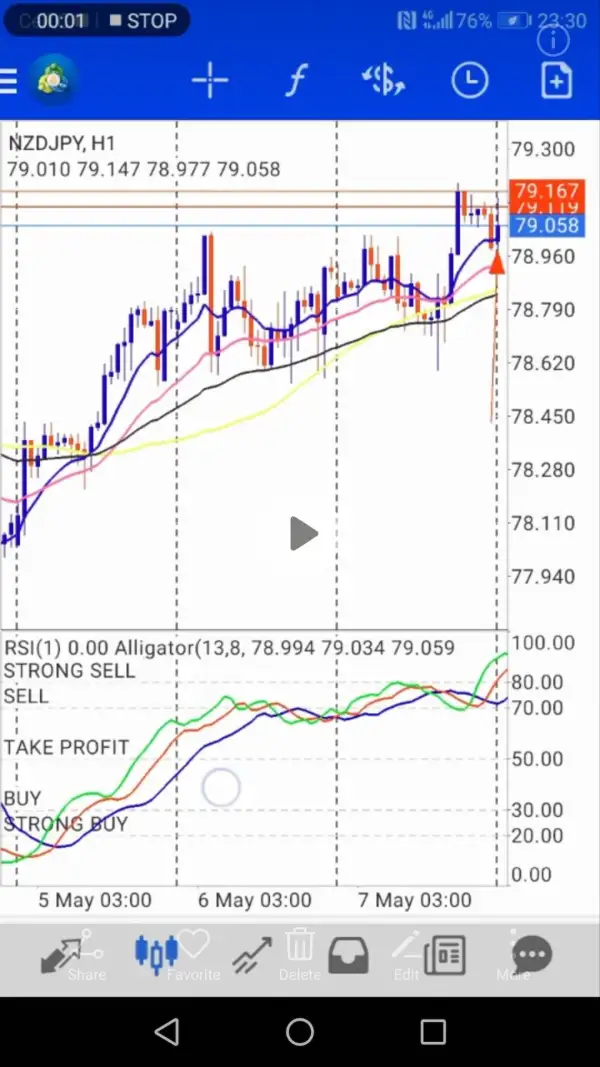
Task: Play the screen recording video
Action: click(303, 533)
